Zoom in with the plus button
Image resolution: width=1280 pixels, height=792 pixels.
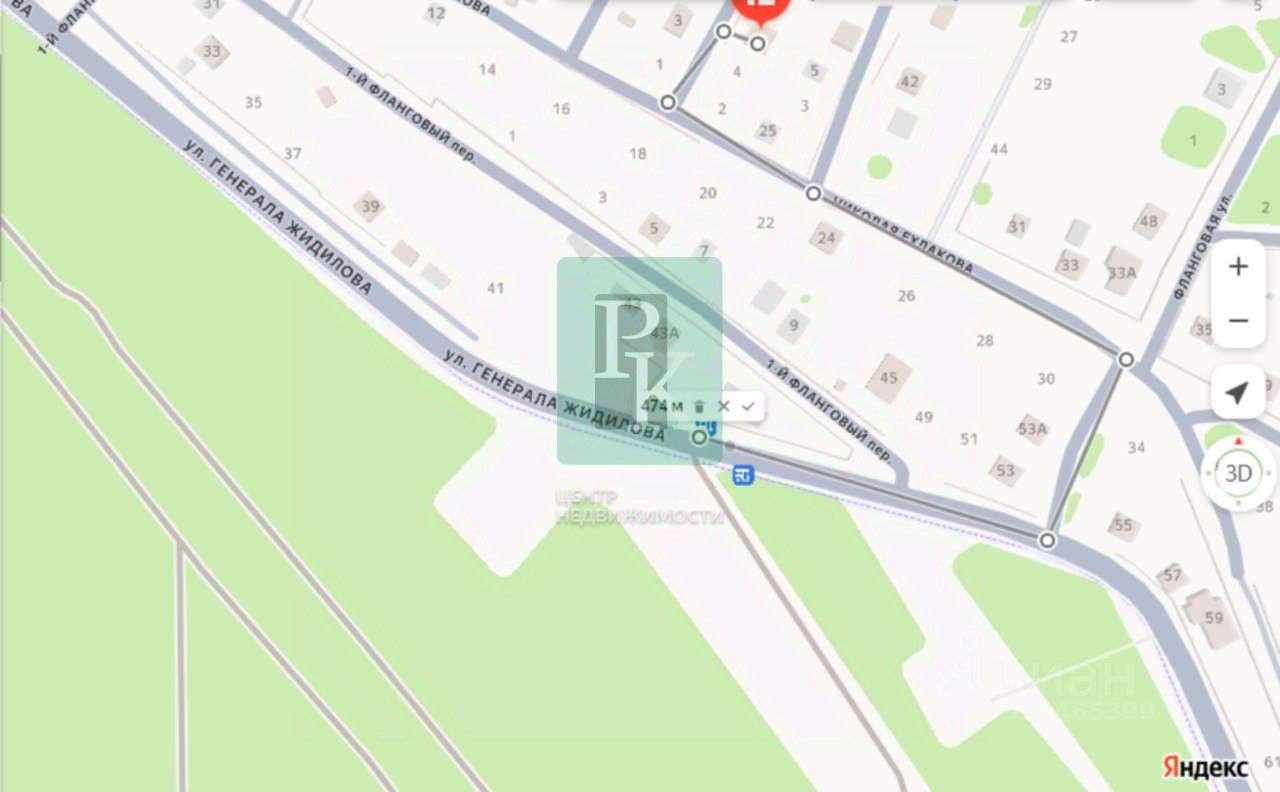pyautogui.click(x=1238, y=267)
